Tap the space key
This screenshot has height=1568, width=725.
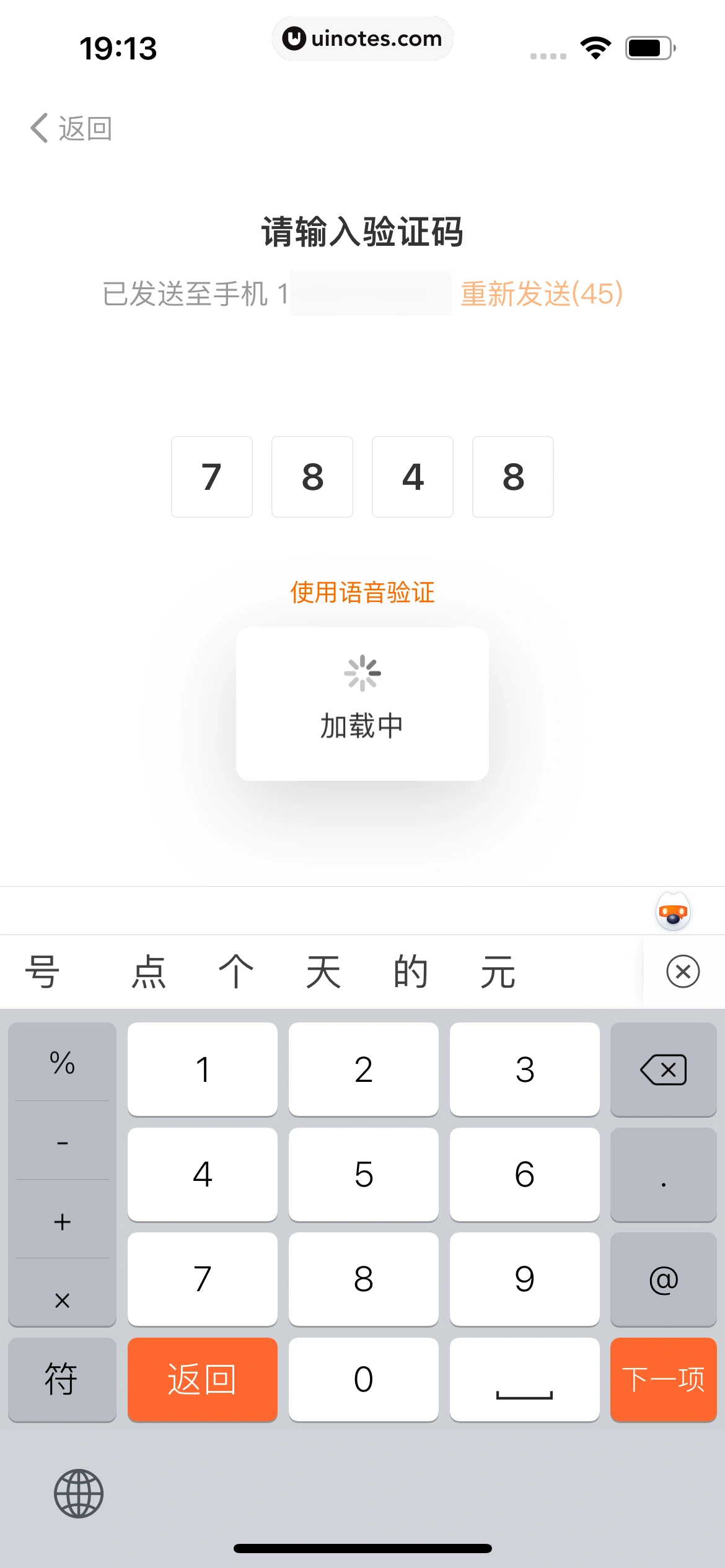524,1380
